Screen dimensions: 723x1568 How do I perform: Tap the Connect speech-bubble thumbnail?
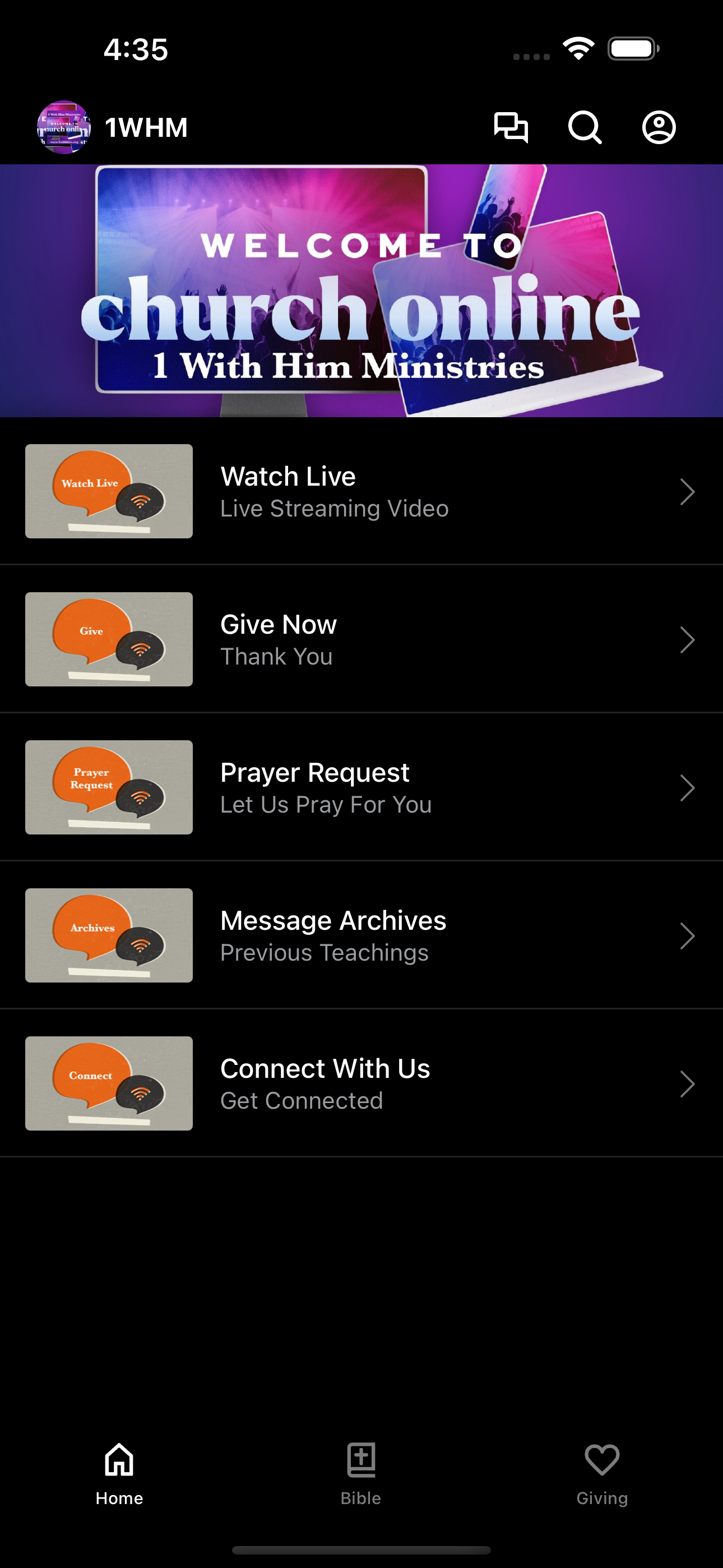(x=108, y=1083)
